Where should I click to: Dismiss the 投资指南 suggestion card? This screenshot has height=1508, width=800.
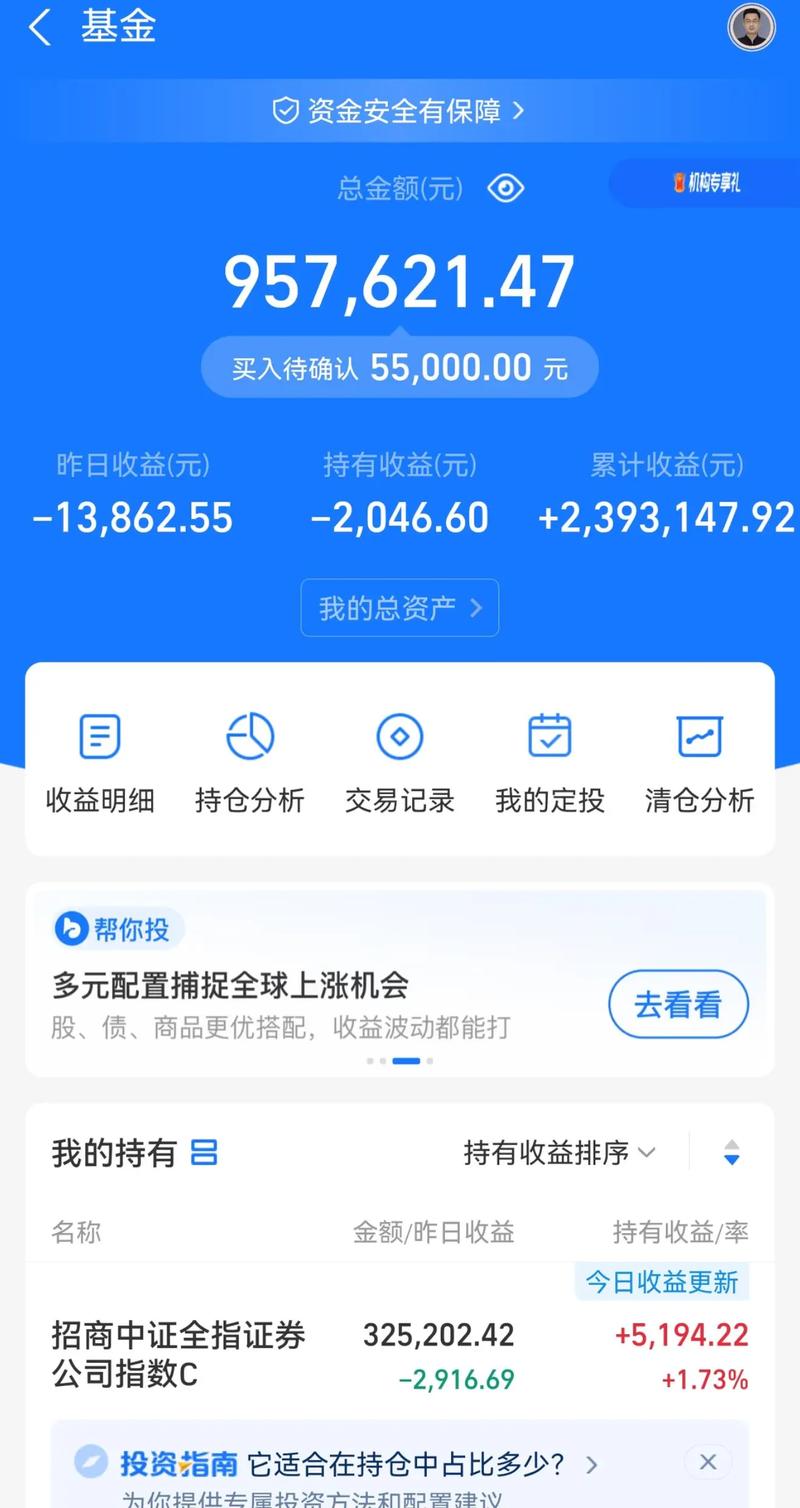(708, 1462)
